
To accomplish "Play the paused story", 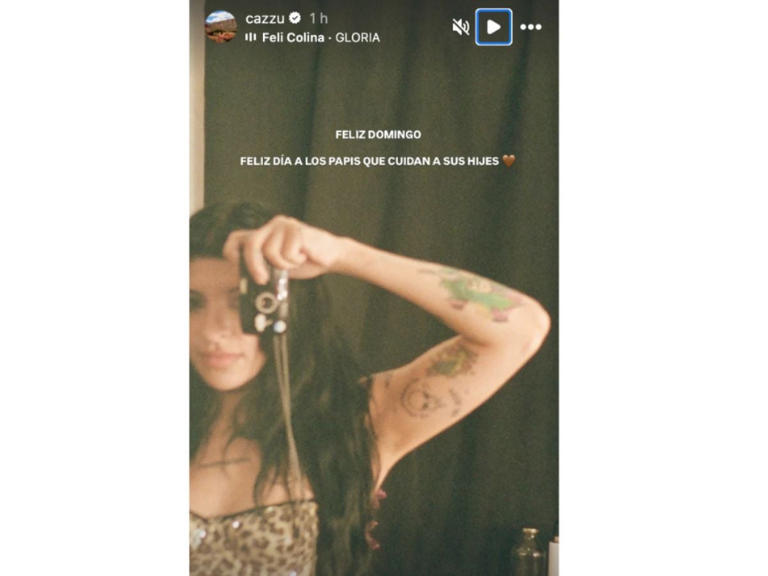I will 494,27.
